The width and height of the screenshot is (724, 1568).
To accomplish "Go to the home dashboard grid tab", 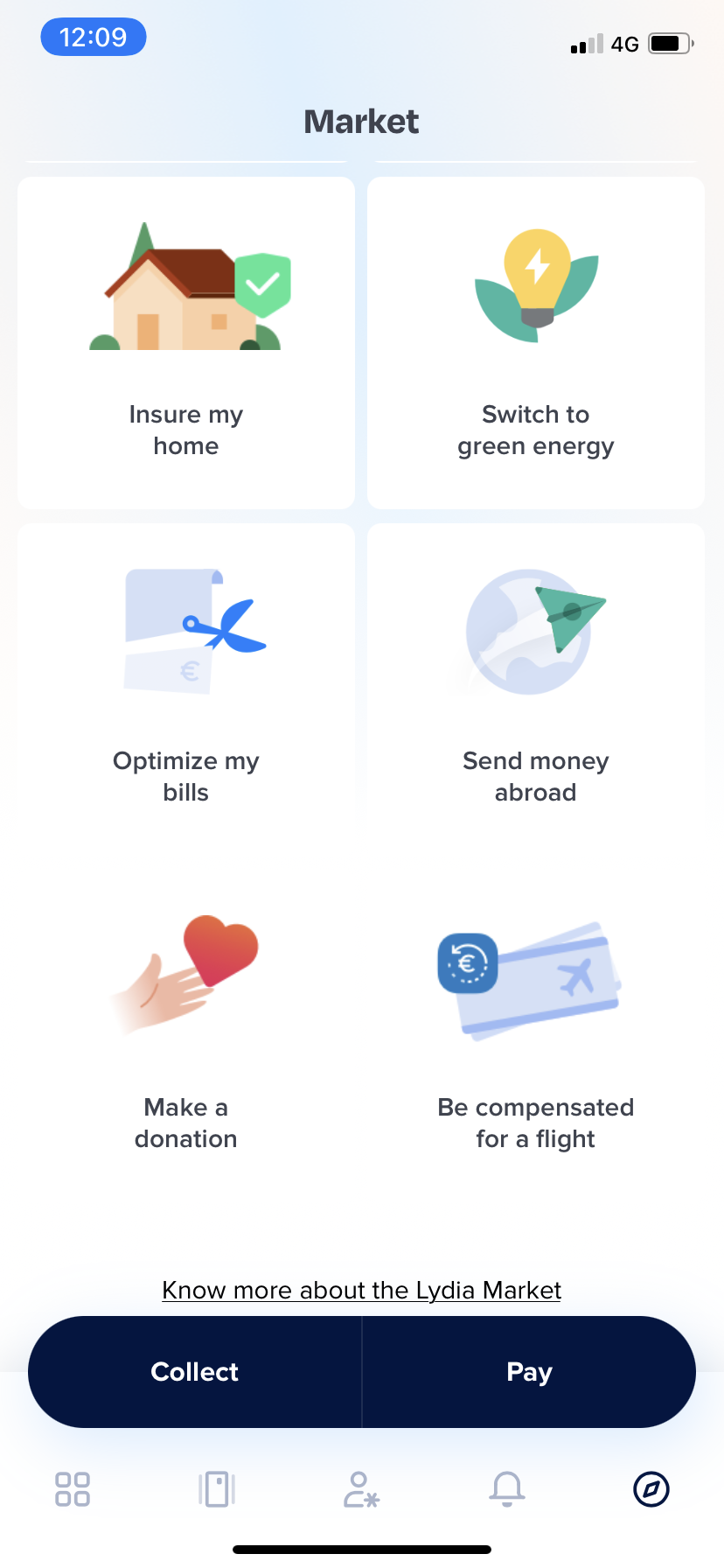I will 73,1489.
